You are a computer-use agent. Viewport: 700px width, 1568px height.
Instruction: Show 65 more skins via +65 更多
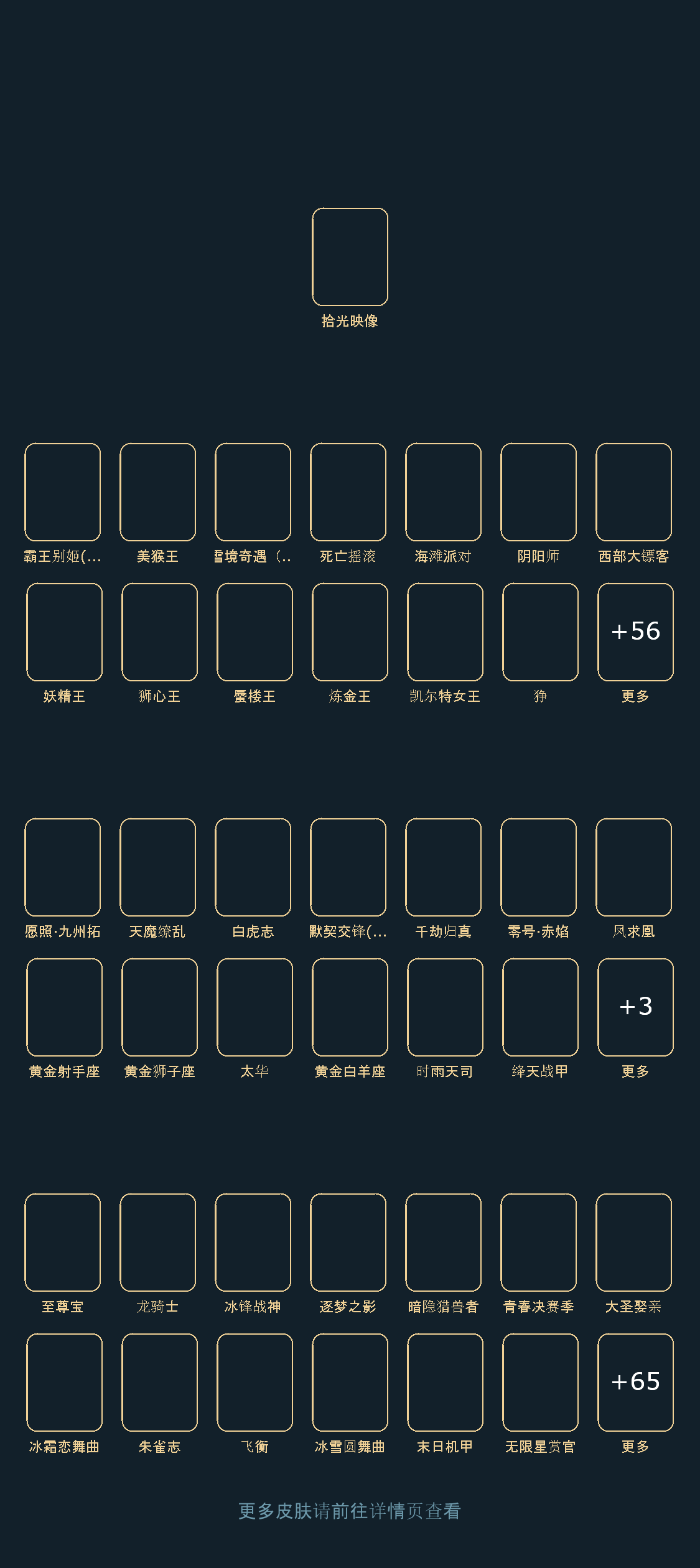pyautogui.click(x=635, y=1383)
